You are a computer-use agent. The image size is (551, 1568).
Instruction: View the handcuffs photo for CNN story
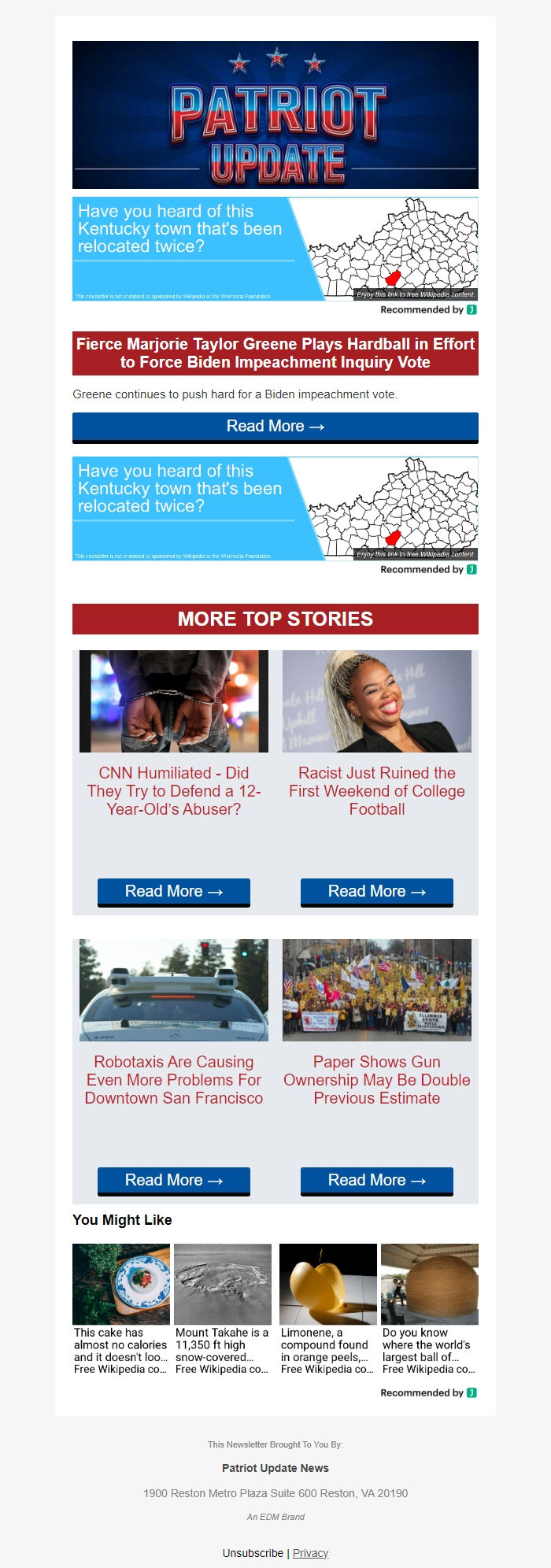(173, 701)
